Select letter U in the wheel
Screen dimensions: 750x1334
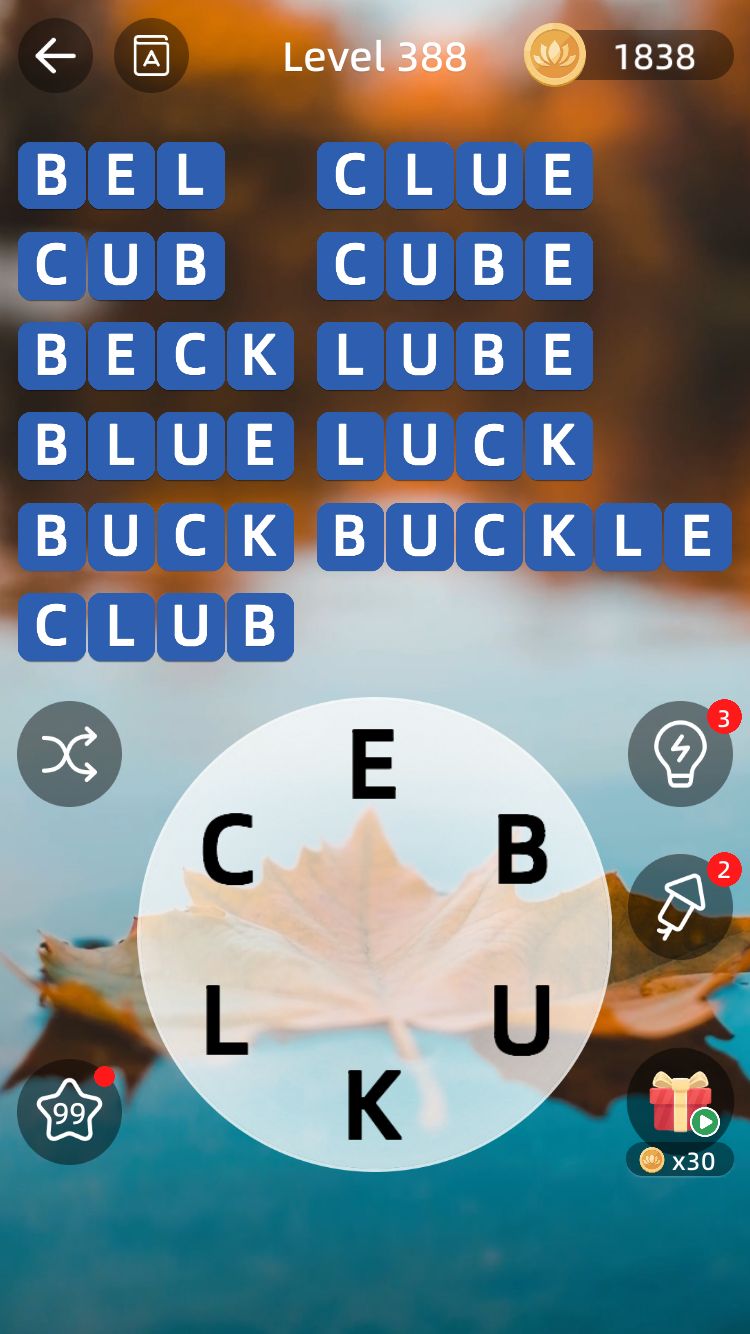coord(522,1020)
